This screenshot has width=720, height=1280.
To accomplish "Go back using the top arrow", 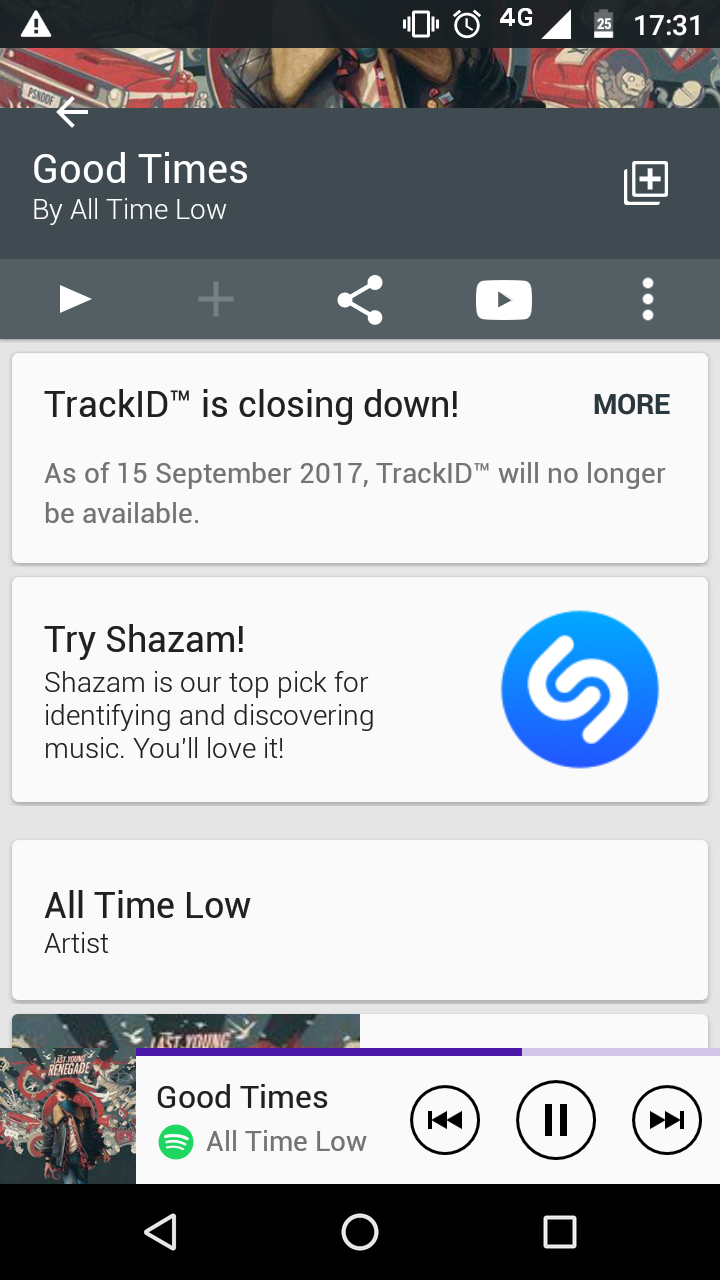I will click(72, 113).
